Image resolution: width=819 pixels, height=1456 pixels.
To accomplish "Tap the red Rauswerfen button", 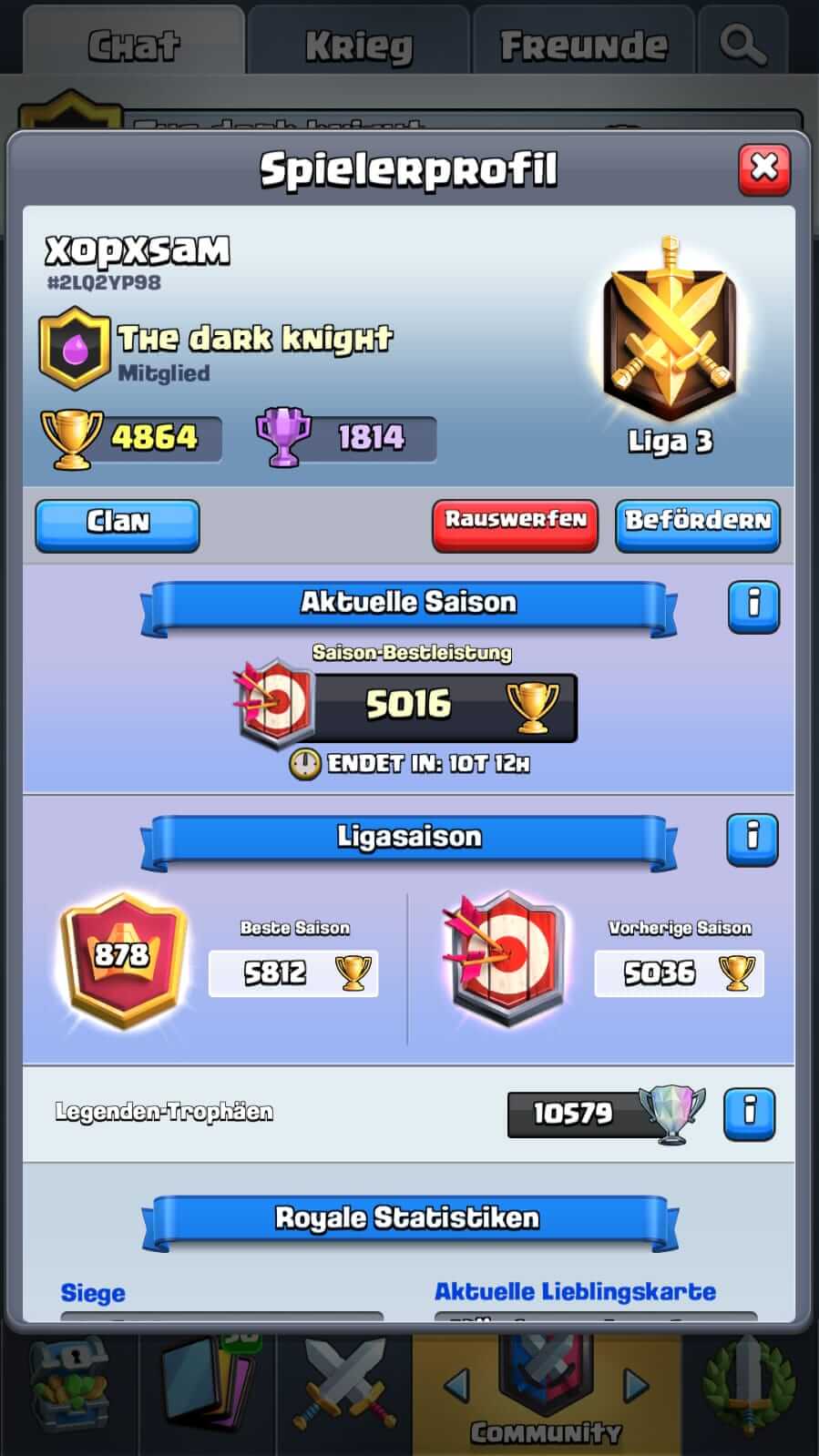I will point(515,524).
